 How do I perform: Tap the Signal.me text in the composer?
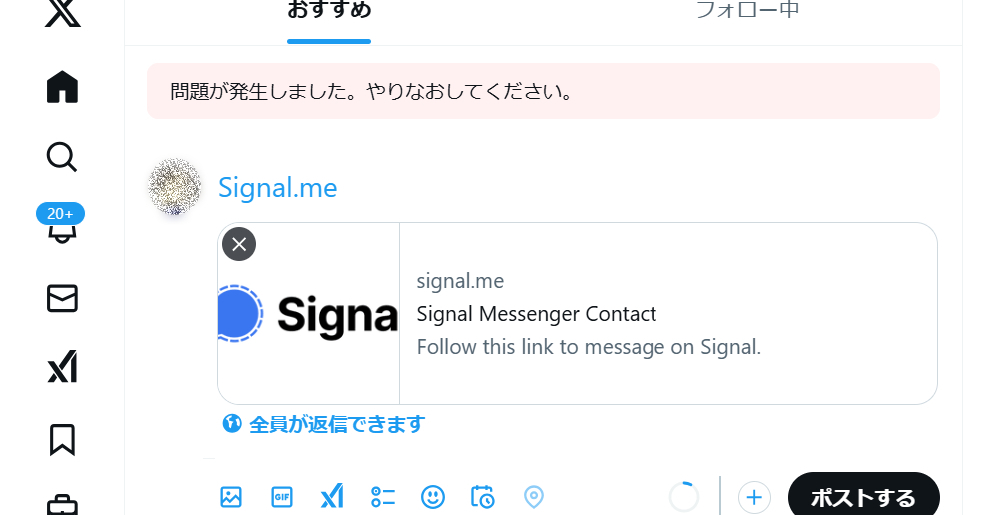click(x=277, y=188)
